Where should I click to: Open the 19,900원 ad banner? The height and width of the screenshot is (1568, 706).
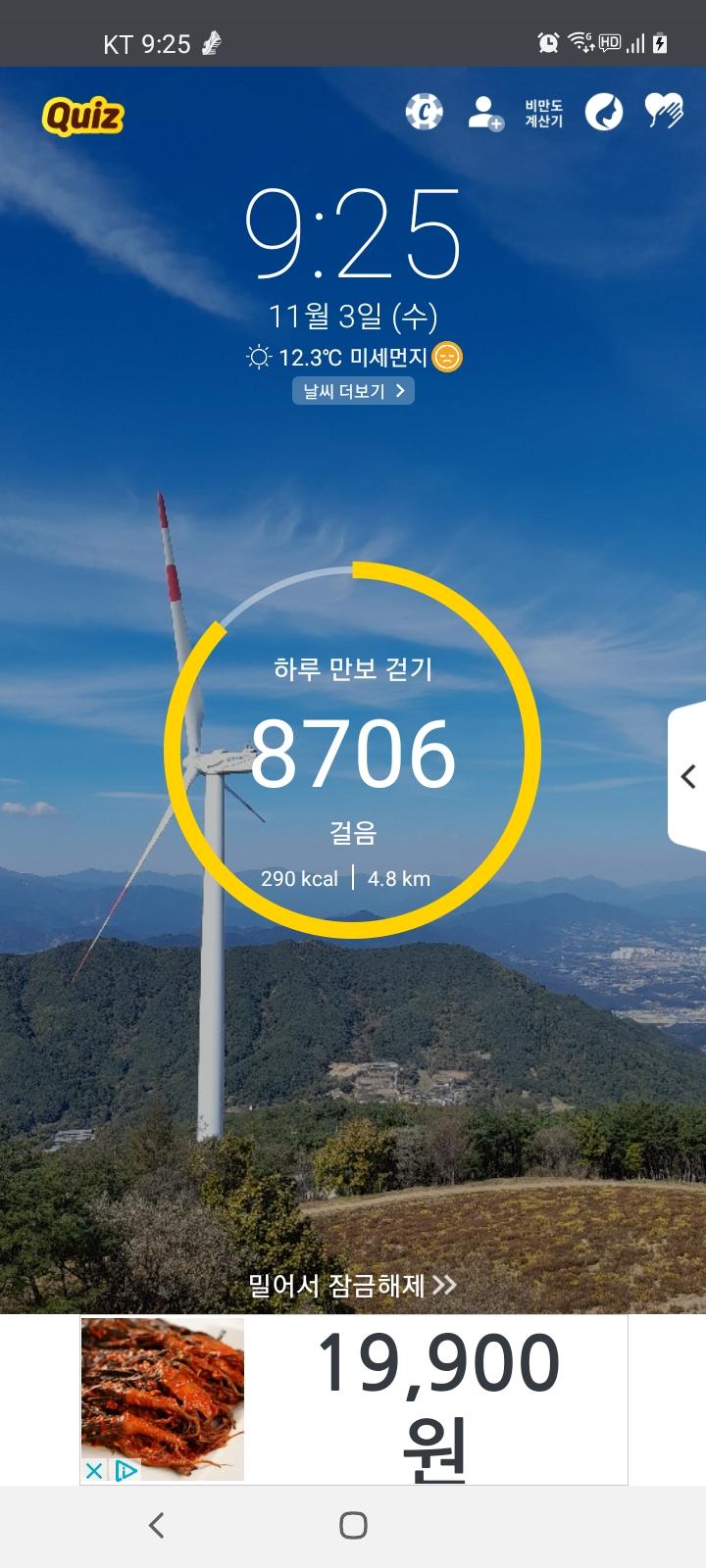tap(436, 1399)
